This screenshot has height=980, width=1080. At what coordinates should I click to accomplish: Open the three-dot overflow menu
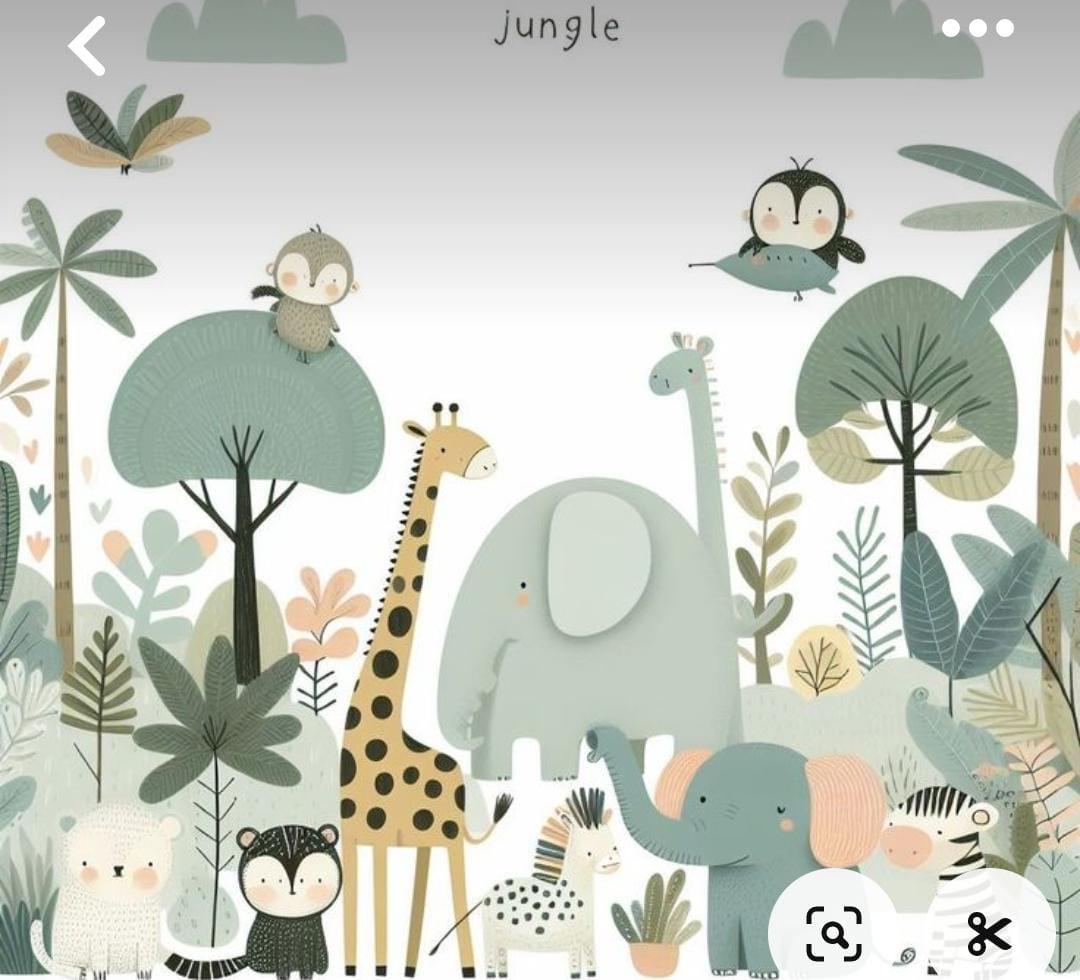(x=977, y=28)
